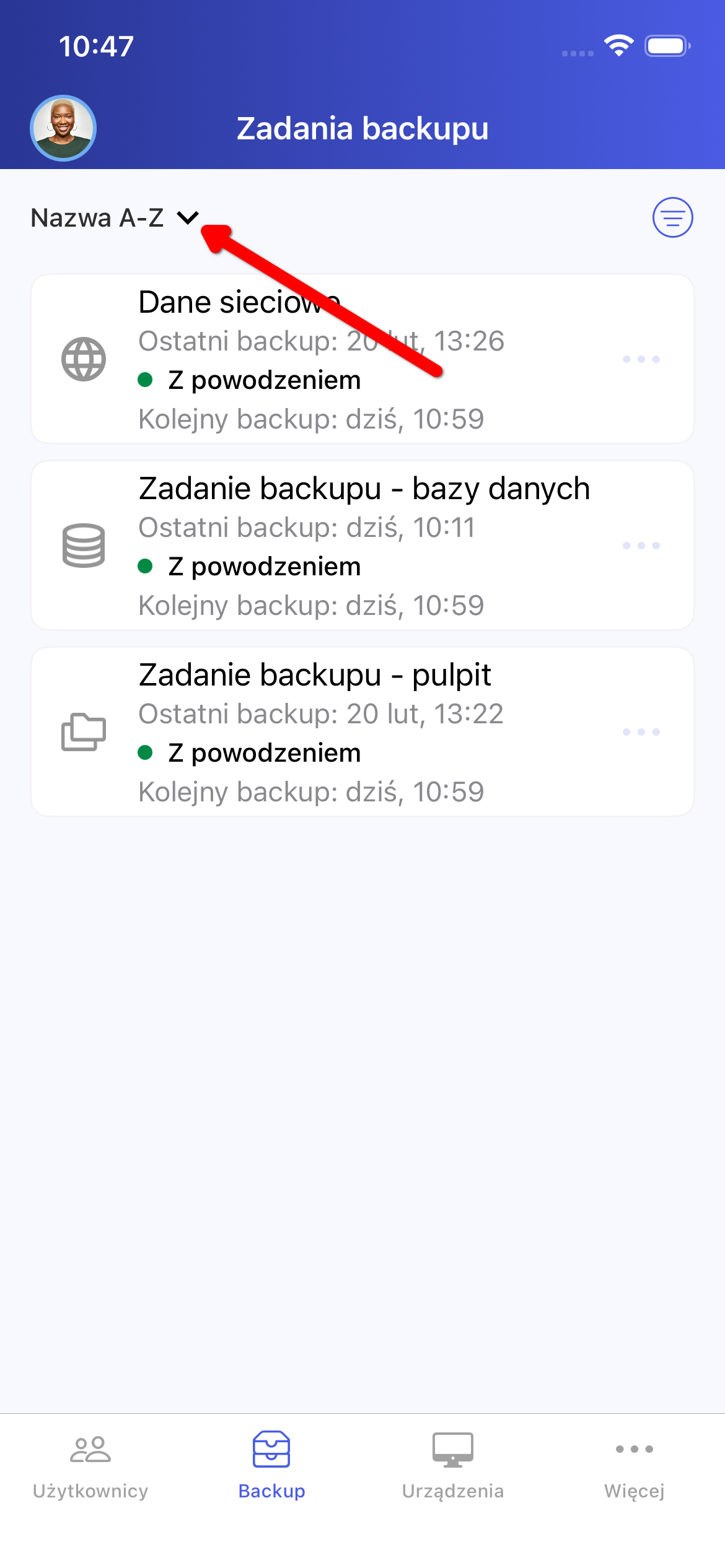
Task: Expand the Nazwa A-Z sort dropdown
Action: [x=115, y=218]
